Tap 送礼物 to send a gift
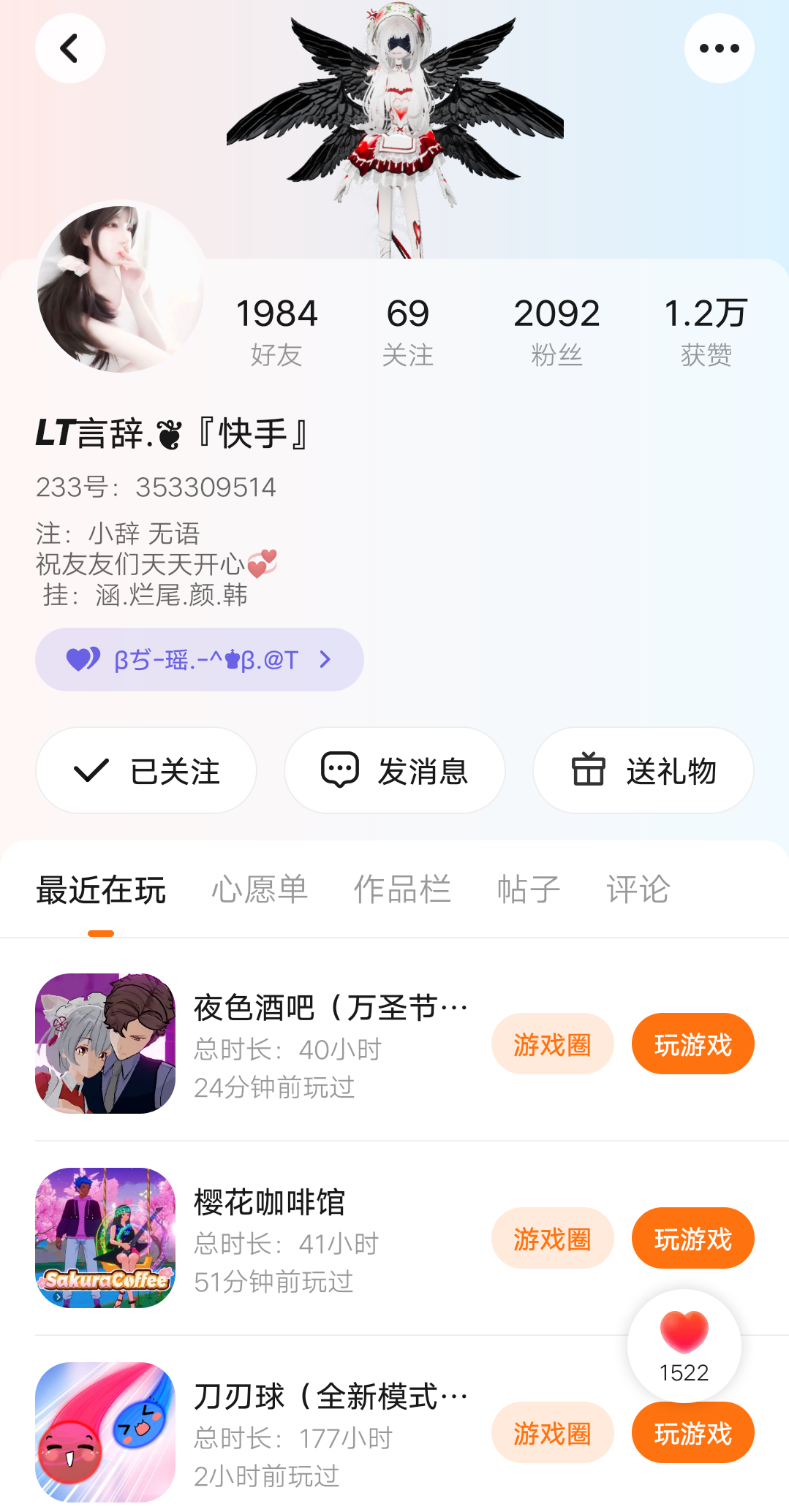 [x=643, y=770]
